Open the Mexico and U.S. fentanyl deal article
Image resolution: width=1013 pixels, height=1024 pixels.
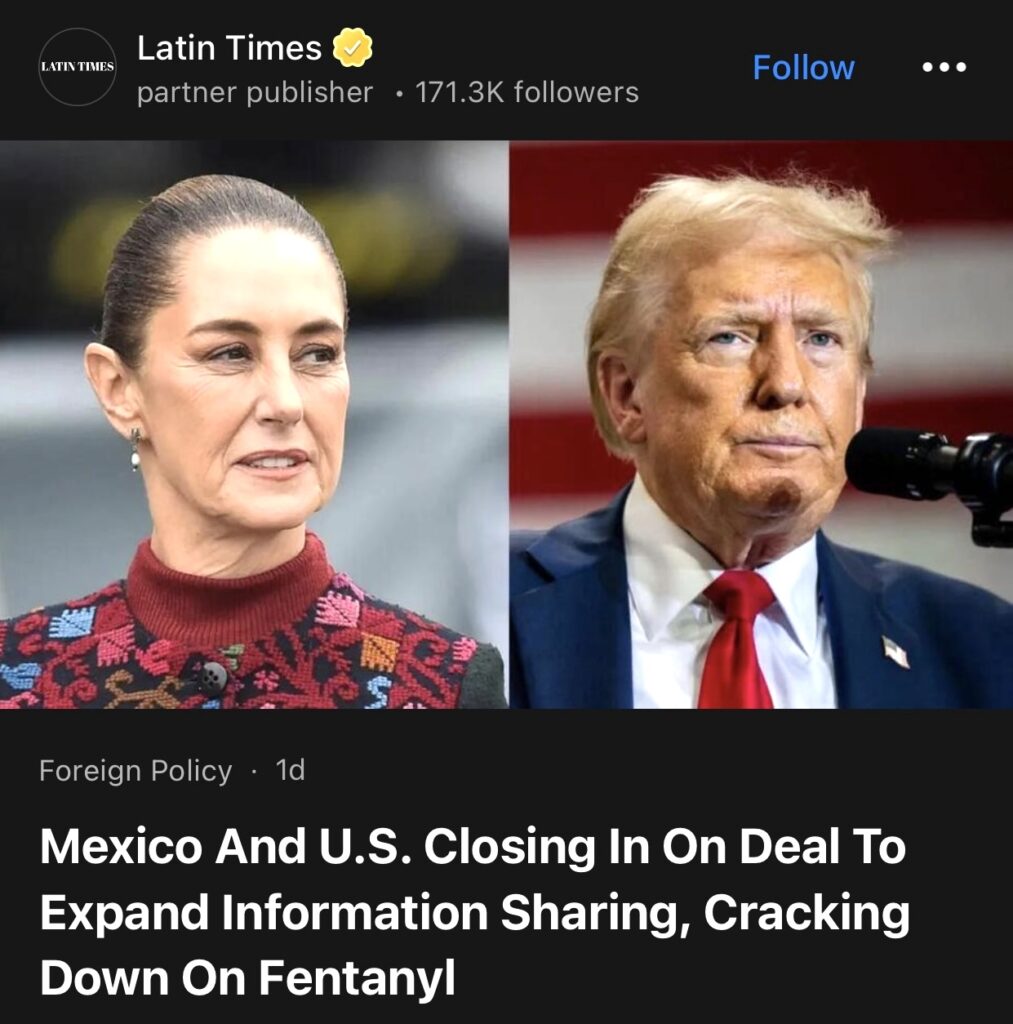(x=474, y=912)
